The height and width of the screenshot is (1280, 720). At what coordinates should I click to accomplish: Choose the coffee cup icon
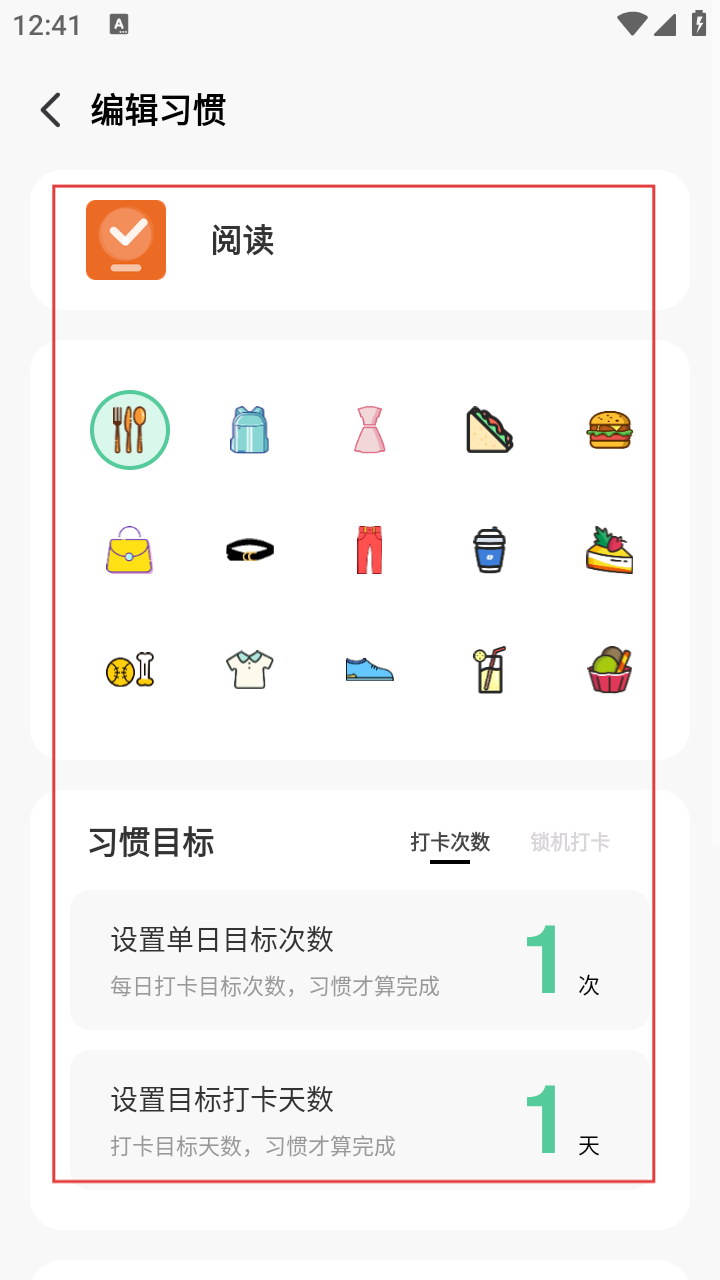coord(489,550)
